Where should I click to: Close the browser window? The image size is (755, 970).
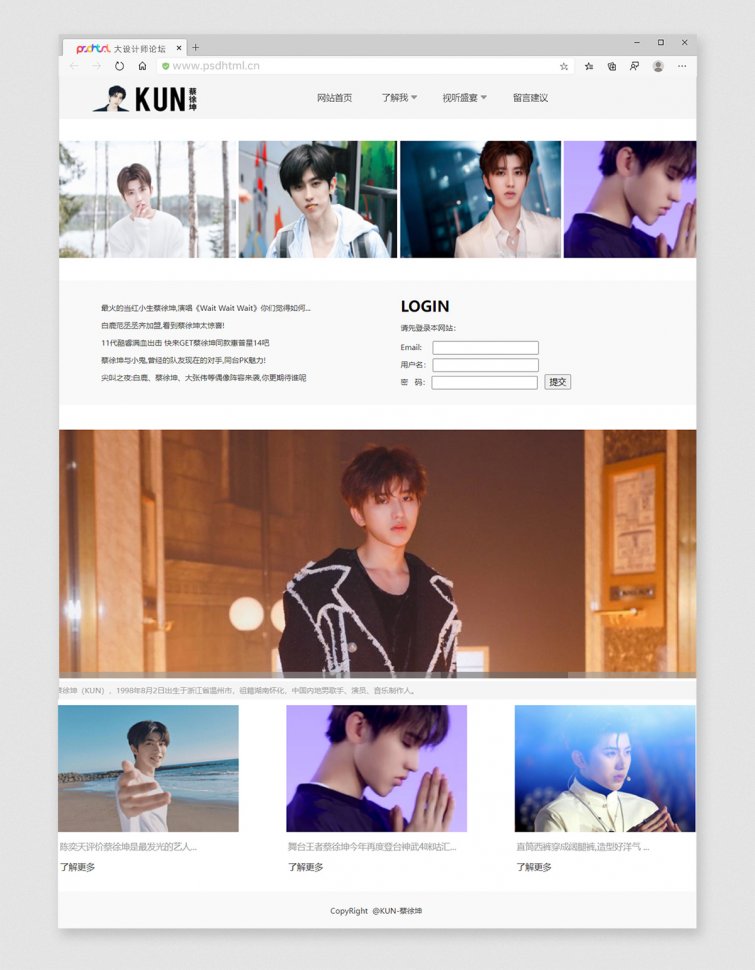(x=684, y=43)
